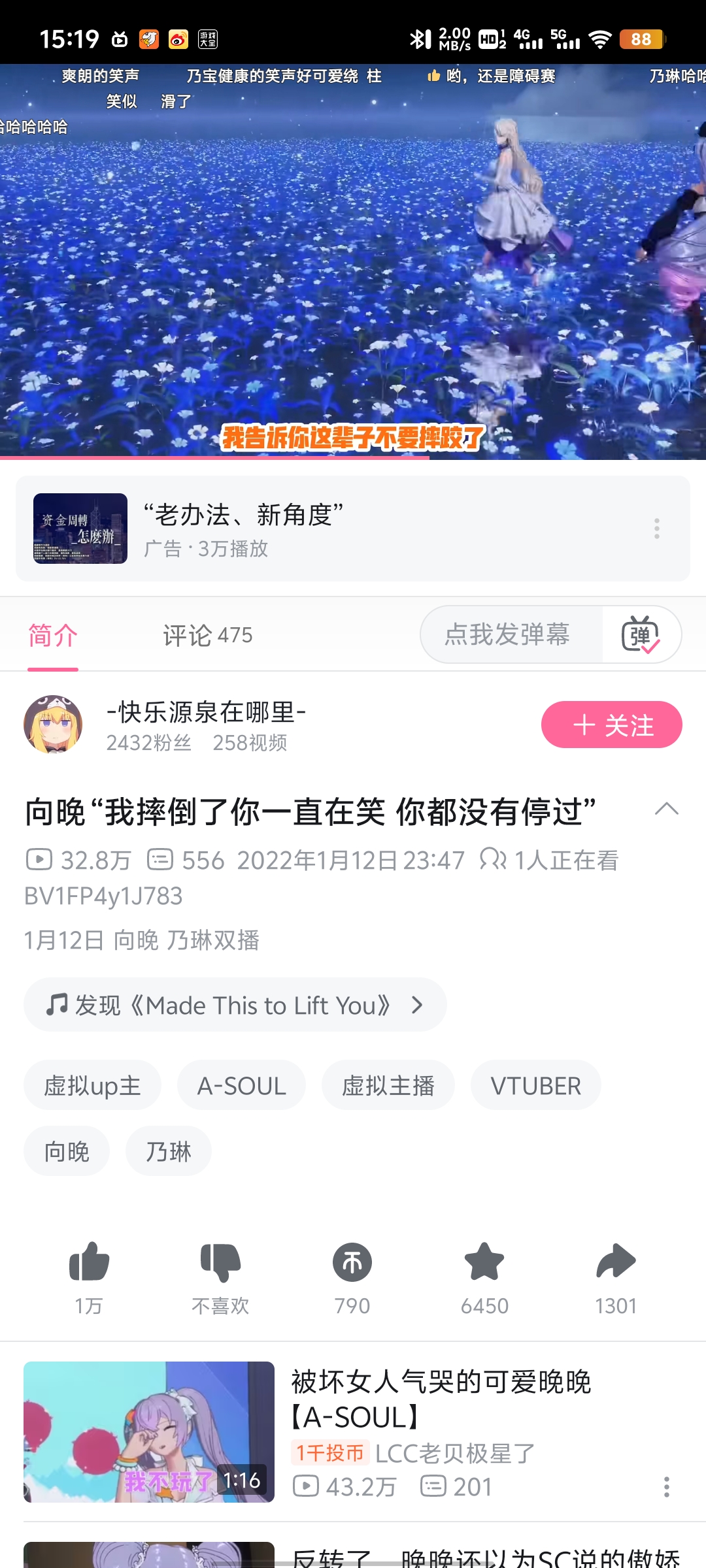Play recommended video 被坏女人气哭的可爱晚晚

pos(149,1431)
